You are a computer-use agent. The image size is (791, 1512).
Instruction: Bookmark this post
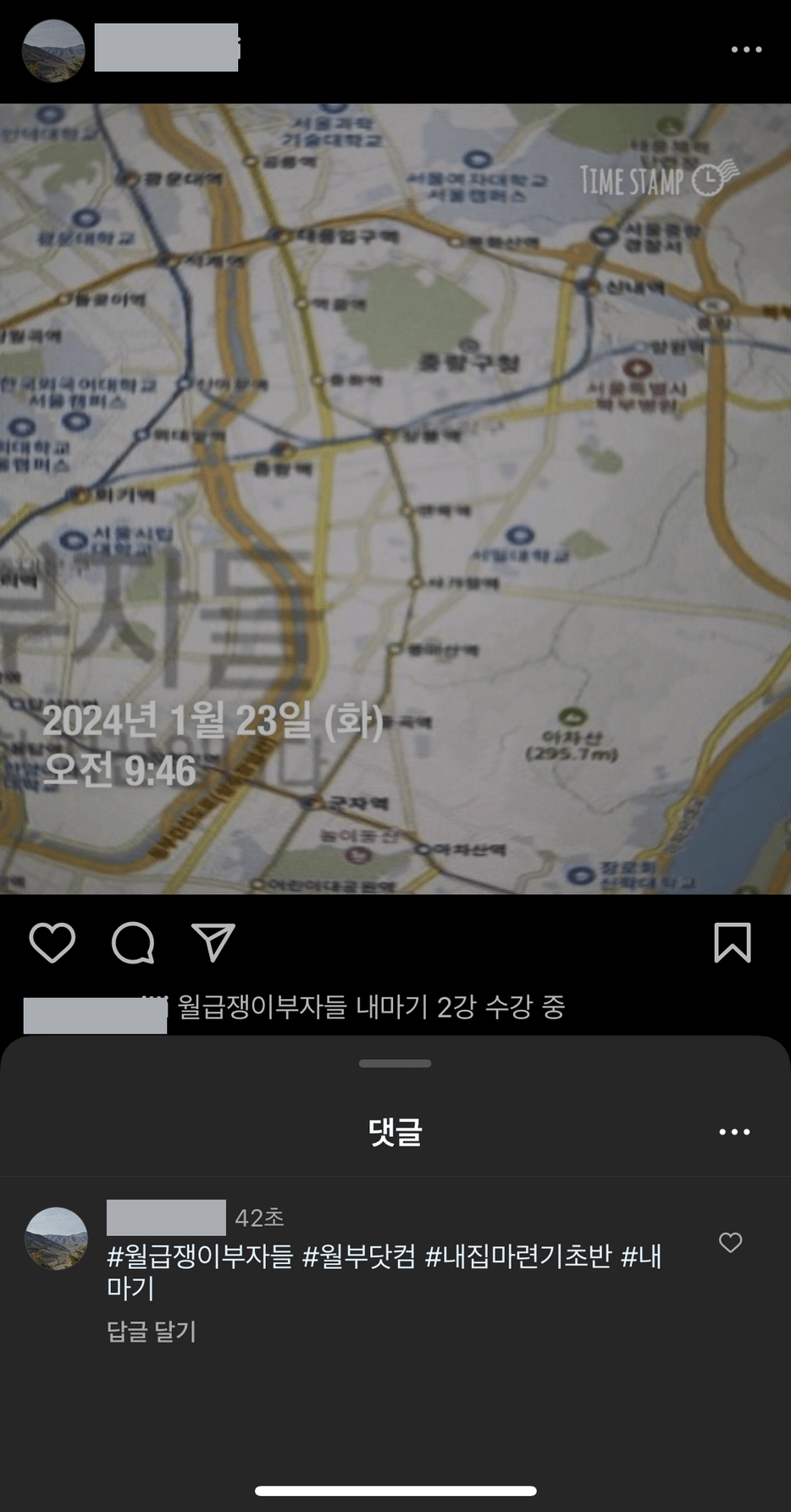(x=732, y=942)
